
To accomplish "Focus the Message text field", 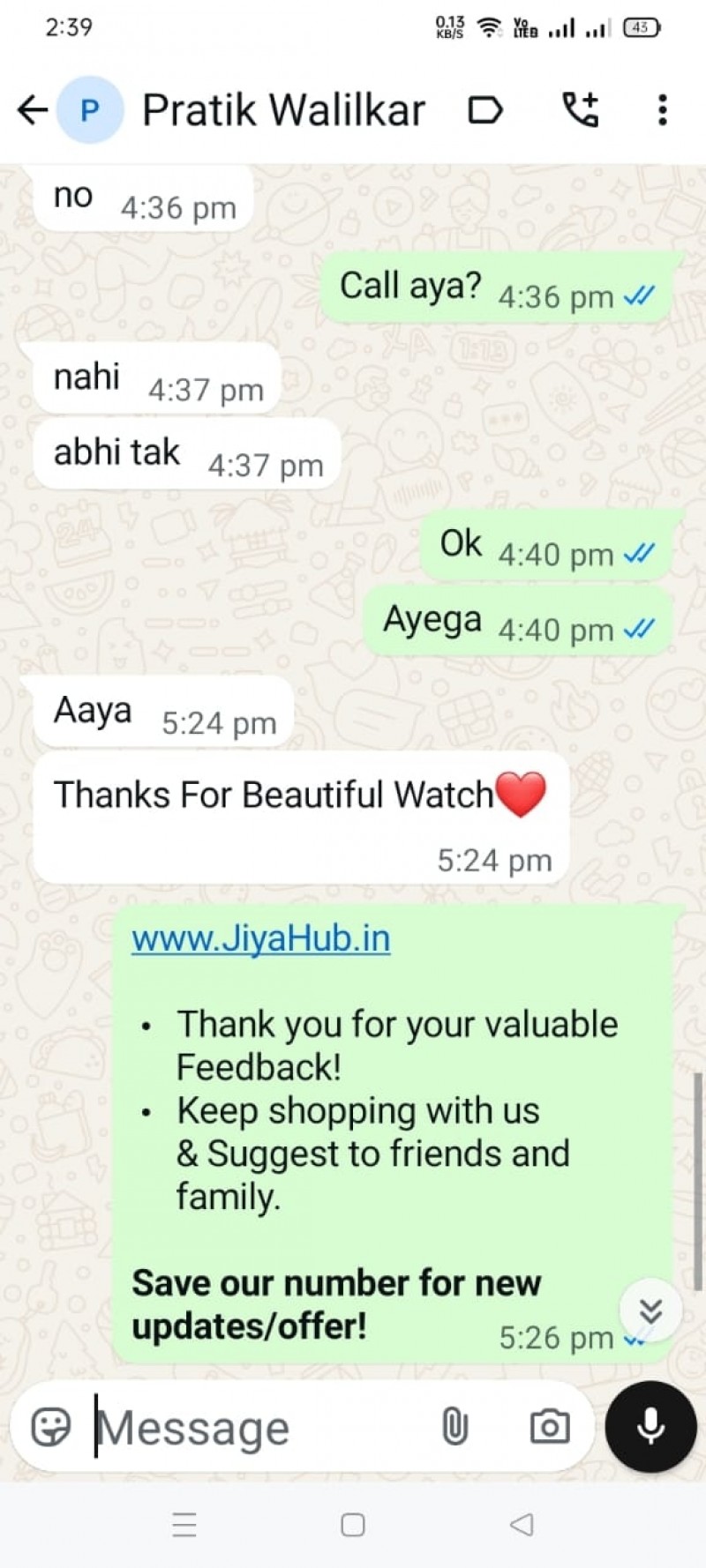I will click(x=256, y=1428).
